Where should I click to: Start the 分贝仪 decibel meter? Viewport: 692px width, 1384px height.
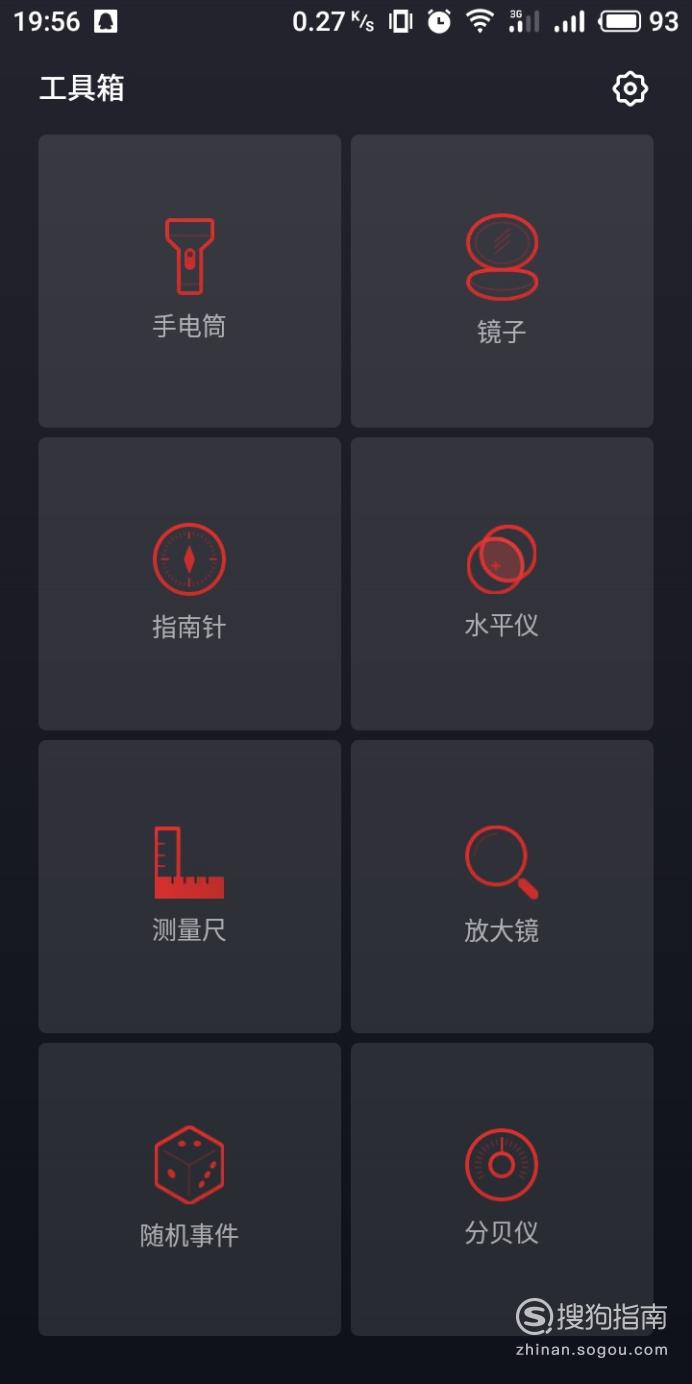[502, 1189]
